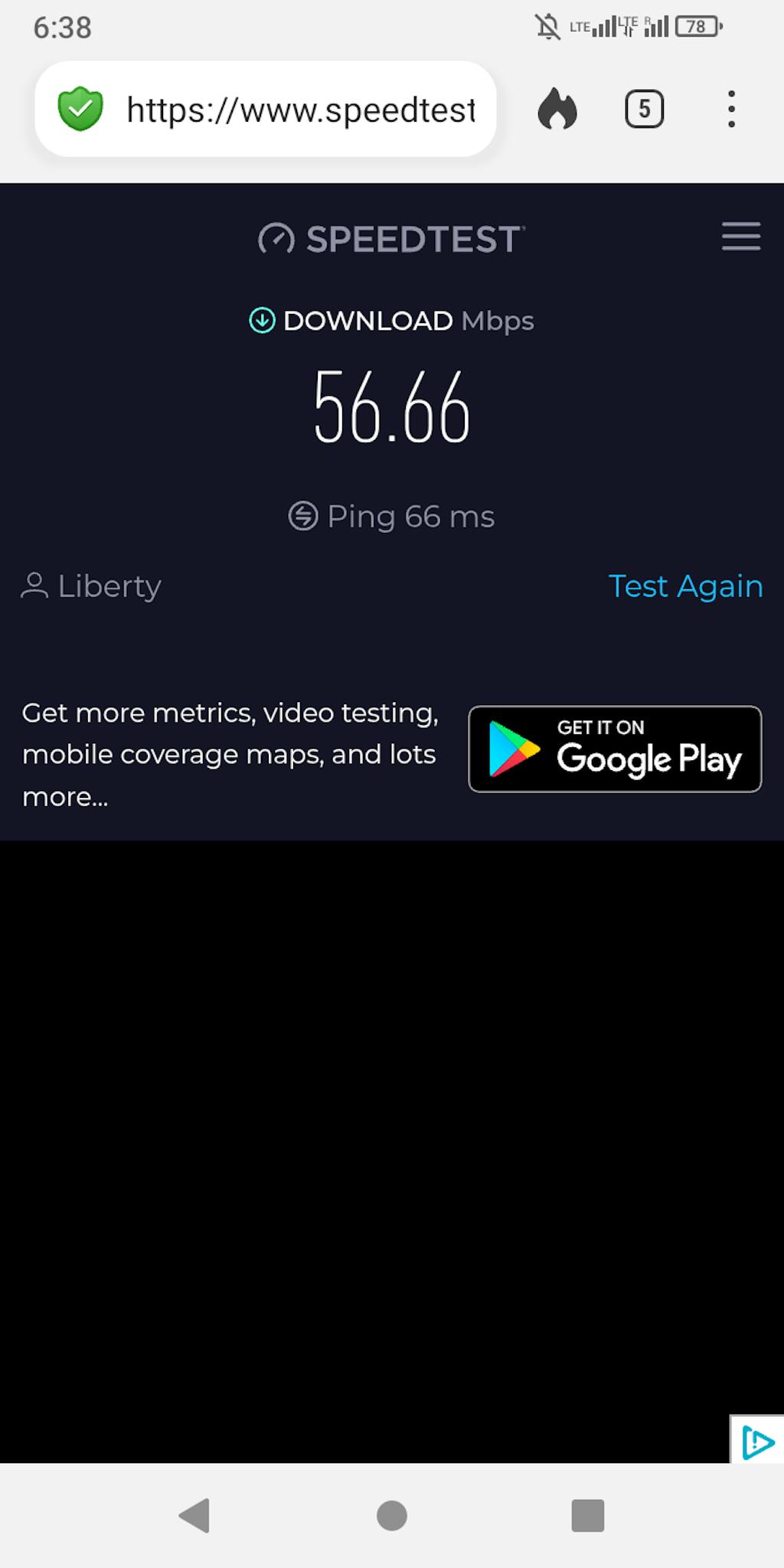Viewport: 784px width, 1568px height.
Task: Tap the URL address bar
Action: click(x=300, y=109)
